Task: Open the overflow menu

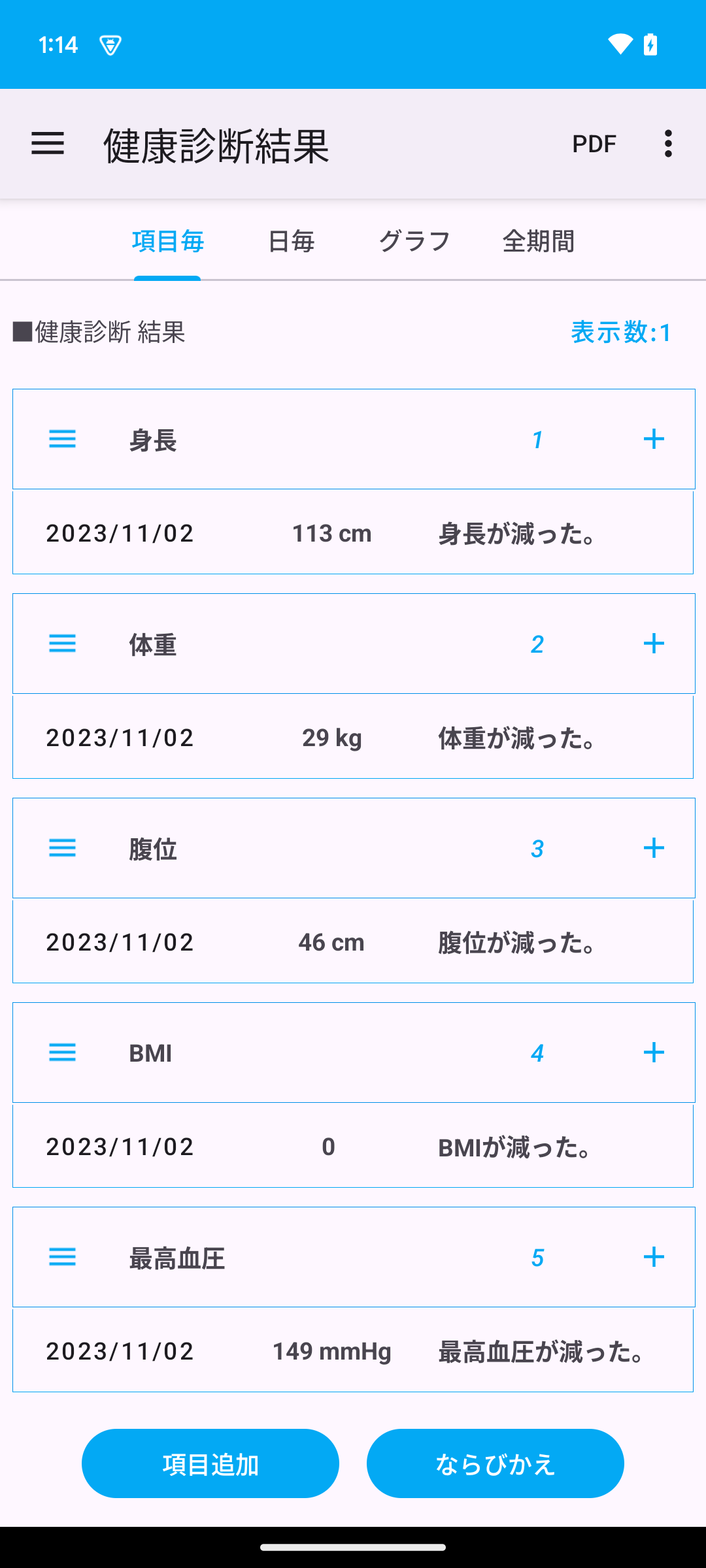Action: [x=667, y=144]
